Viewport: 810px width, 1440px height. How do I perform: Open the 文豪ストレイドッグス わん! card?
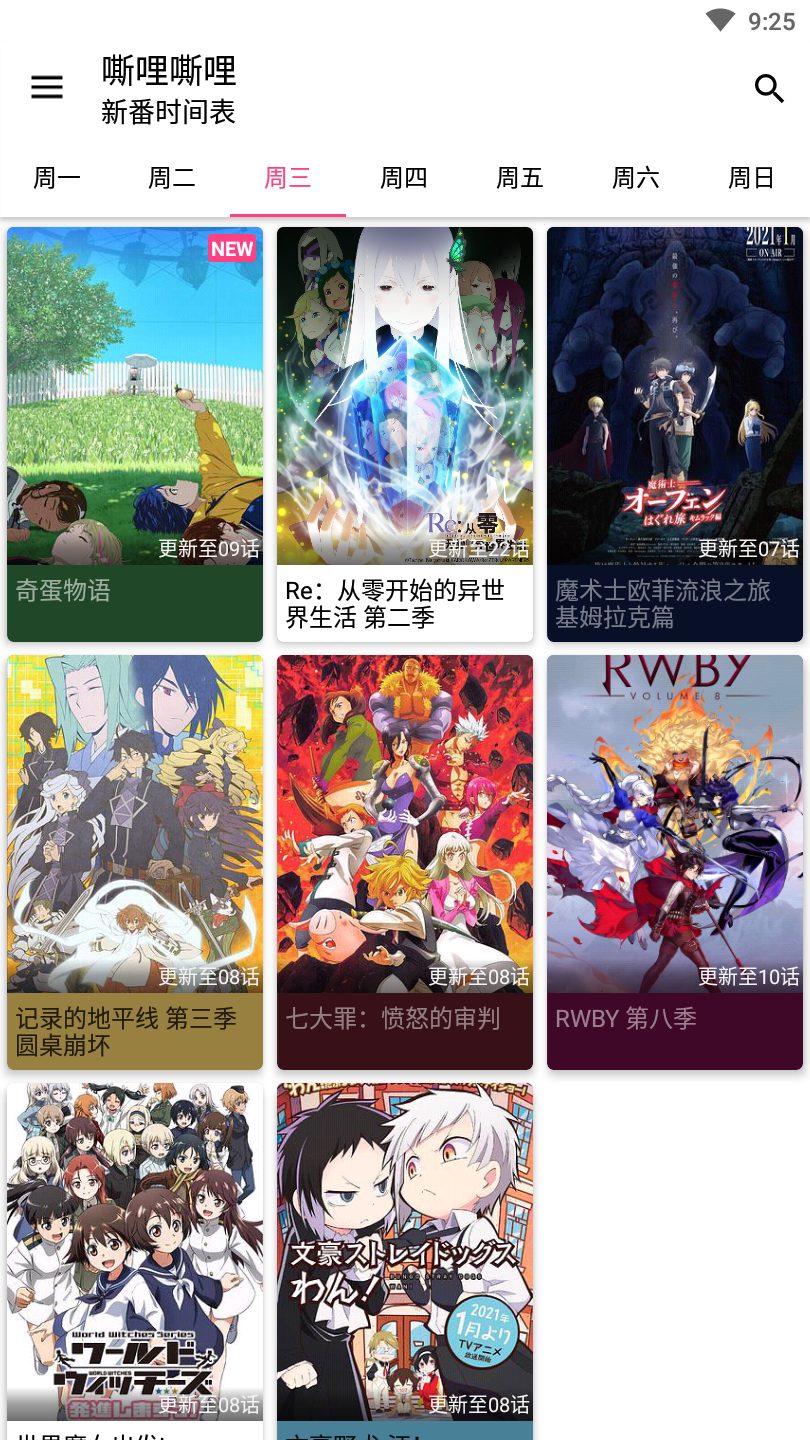click(x=405, y=1260)
